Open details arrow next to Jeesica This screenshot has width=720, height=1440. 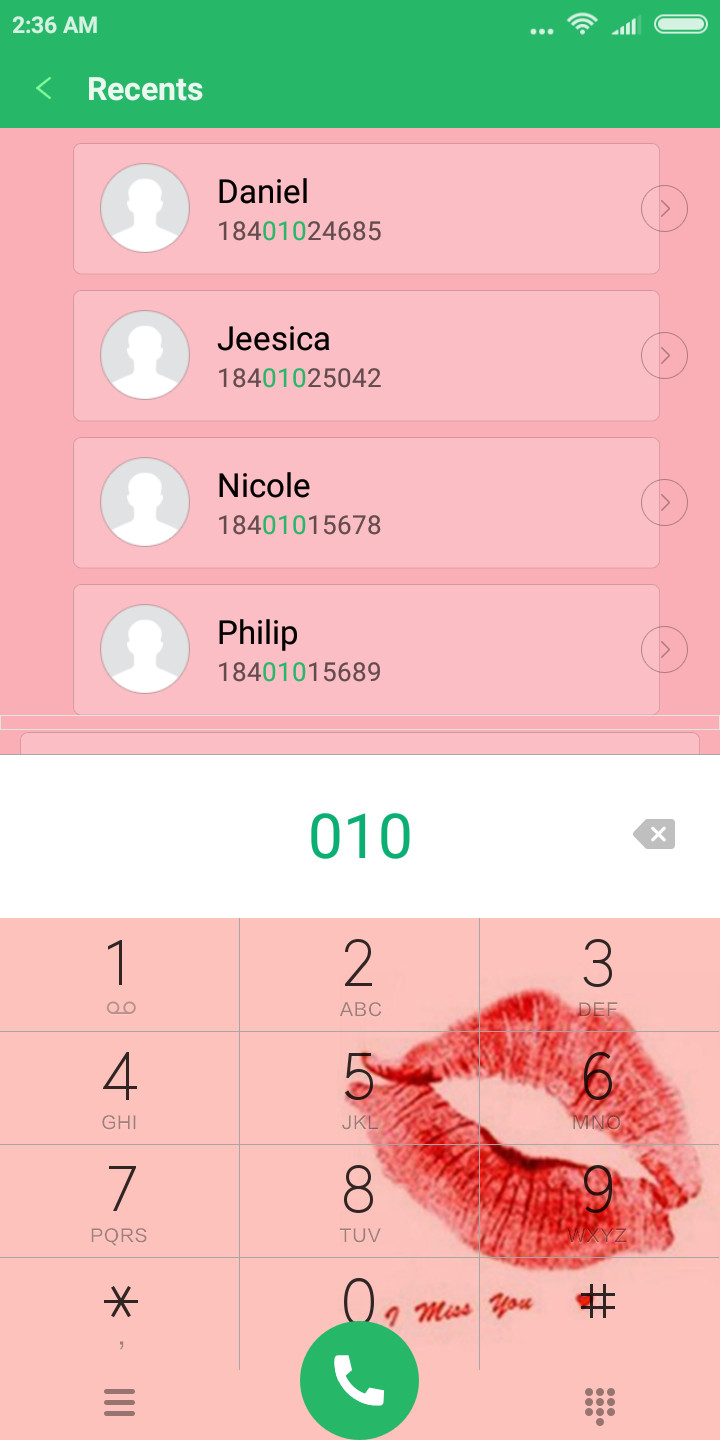(664, 355)
